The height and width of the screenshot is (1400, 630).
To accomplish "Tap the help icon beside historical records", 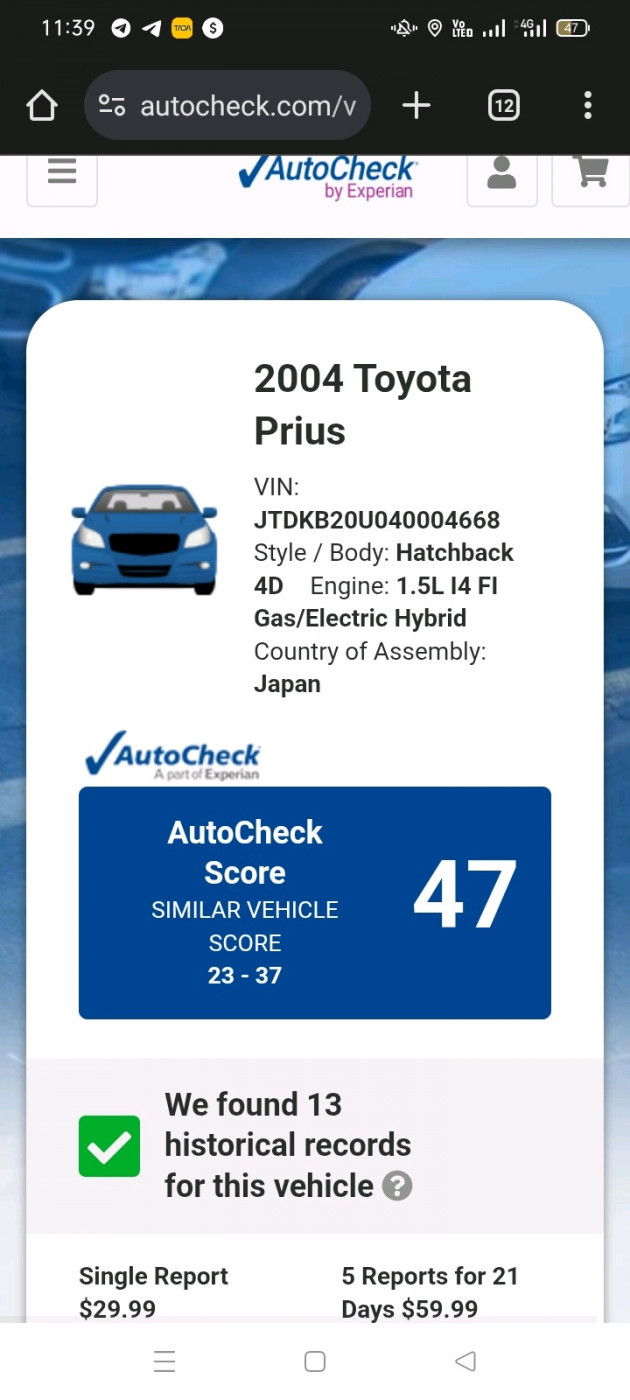I will (x=397, y=1186).
